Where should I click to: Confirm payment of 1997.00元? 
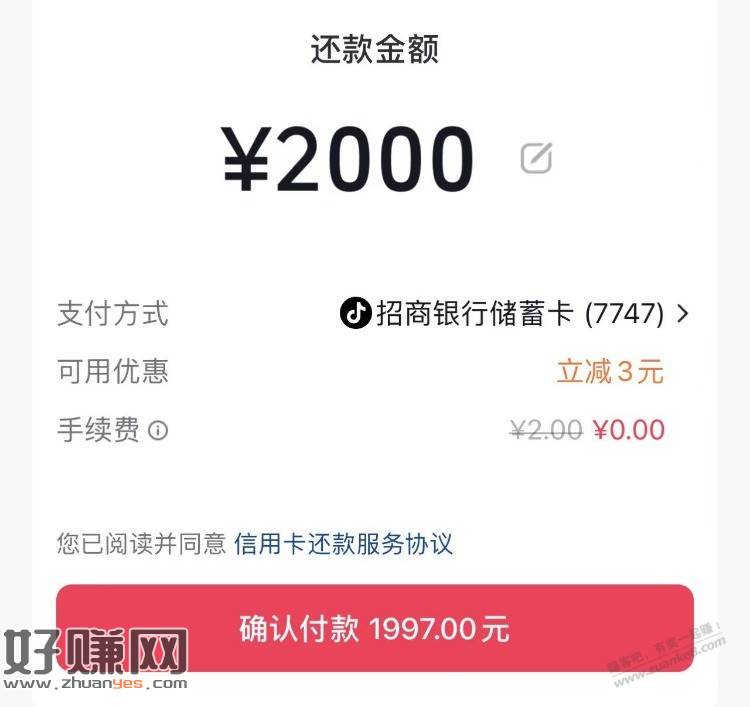[x=375, y=629]
